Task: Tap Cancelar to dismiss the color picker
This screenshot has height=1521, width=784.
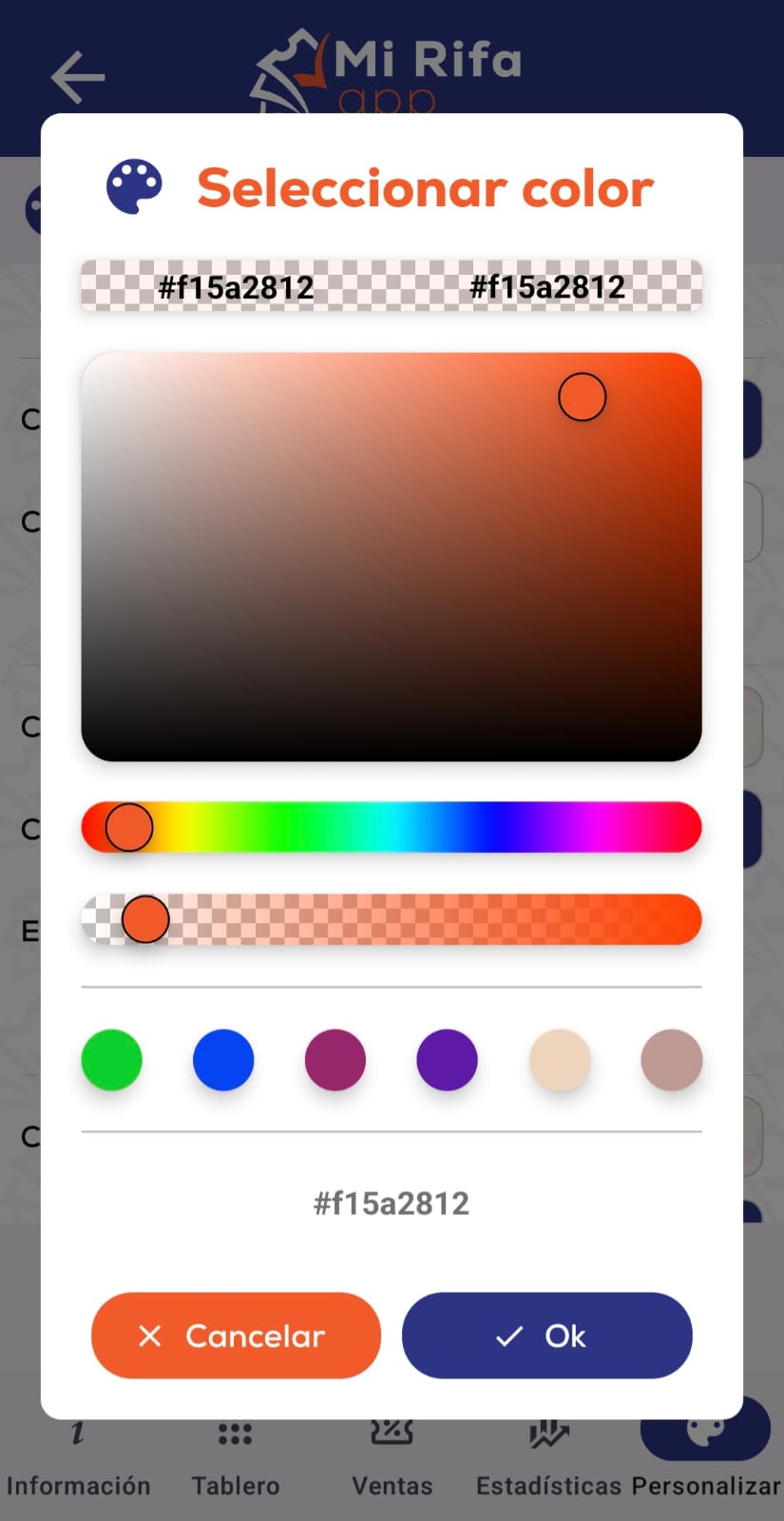Action: point(236,1336)
